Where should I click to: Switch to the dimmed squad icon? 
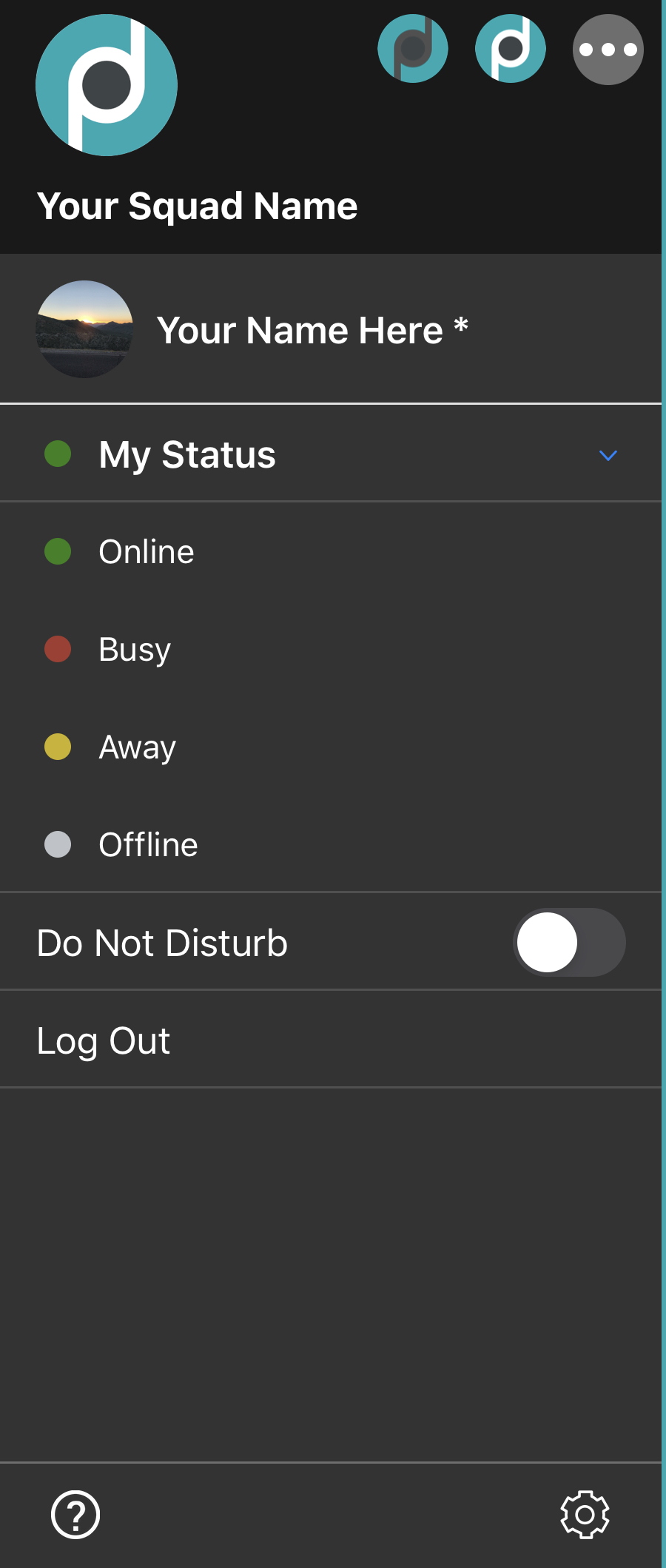coord(413,49)
